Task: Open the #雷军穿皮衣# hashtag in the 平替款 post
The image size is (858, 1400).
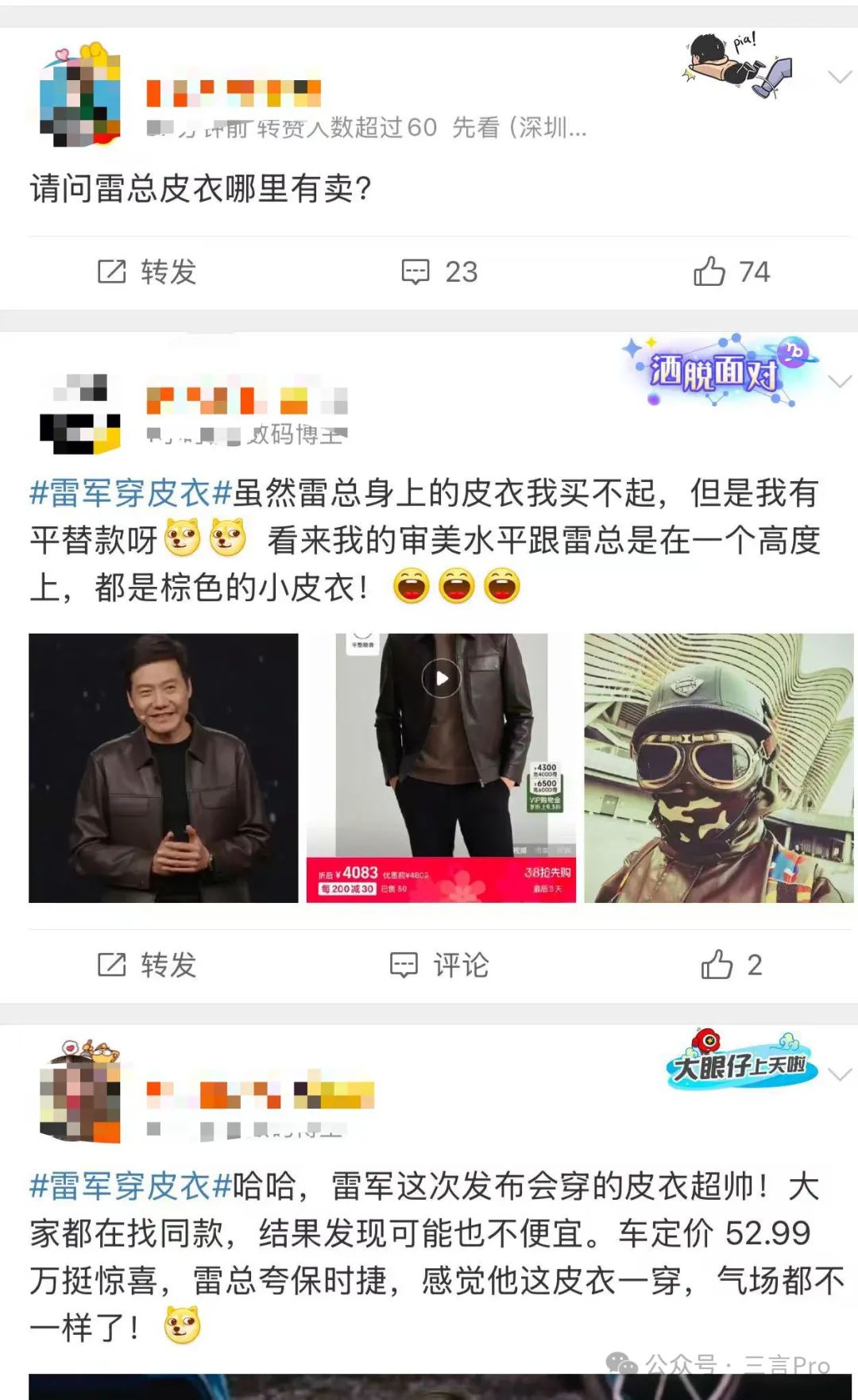Action: (x=130, y=493)
